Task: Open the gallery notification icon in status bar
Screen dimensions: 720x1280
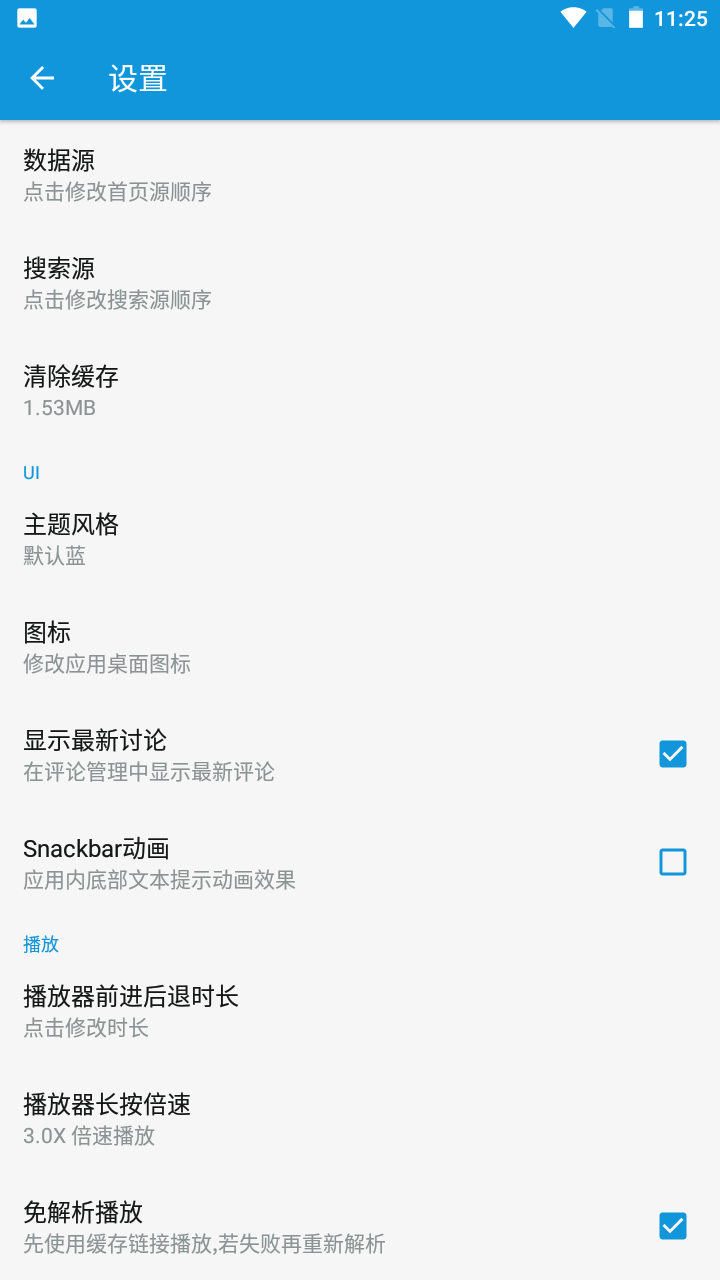Action: (25, 17)
